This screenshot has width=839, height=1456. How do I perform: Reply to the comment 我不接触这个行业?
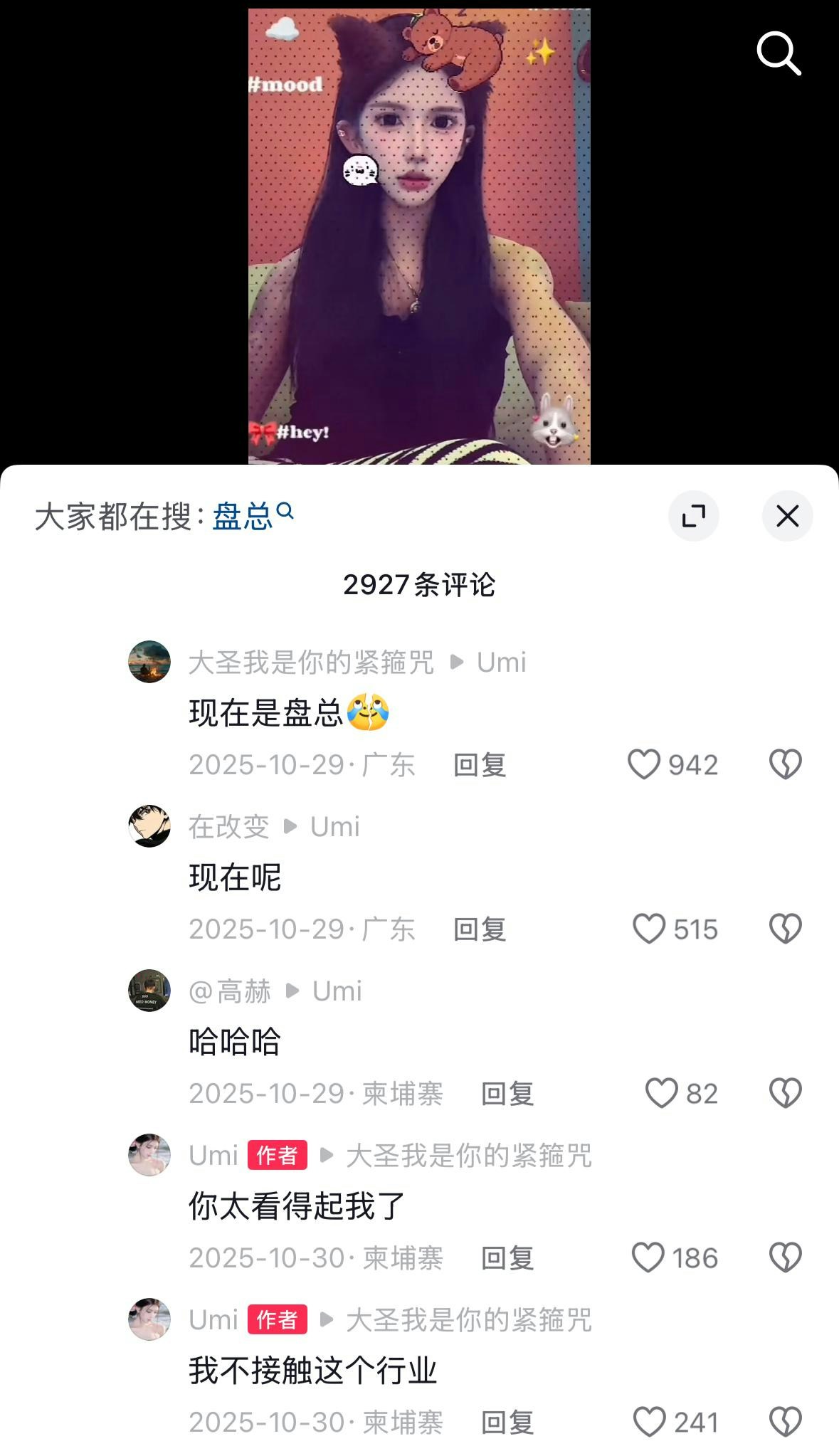507,1423
